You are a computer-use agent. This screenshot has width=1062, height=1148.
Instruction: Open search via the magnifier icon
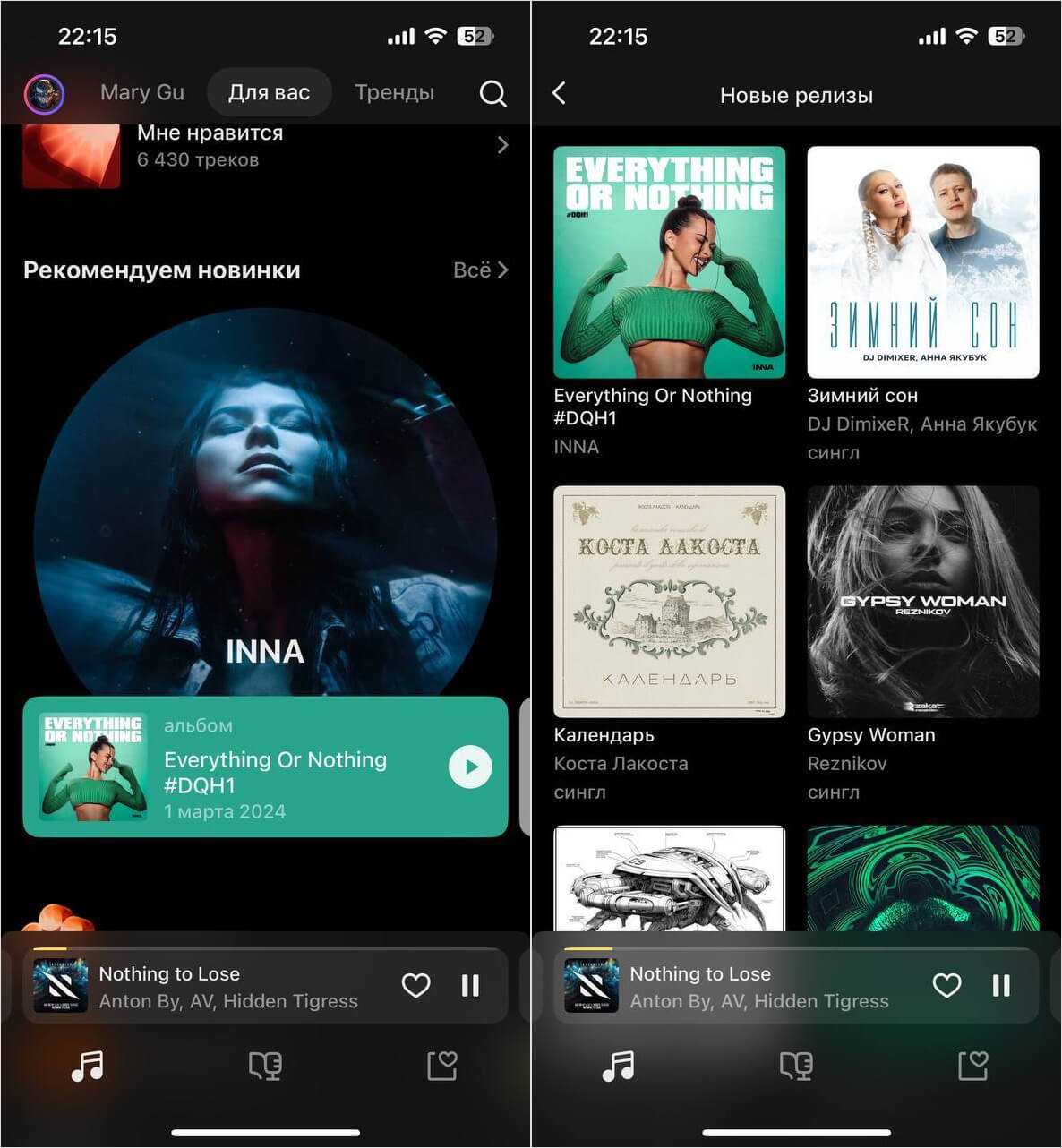point(492,93)
